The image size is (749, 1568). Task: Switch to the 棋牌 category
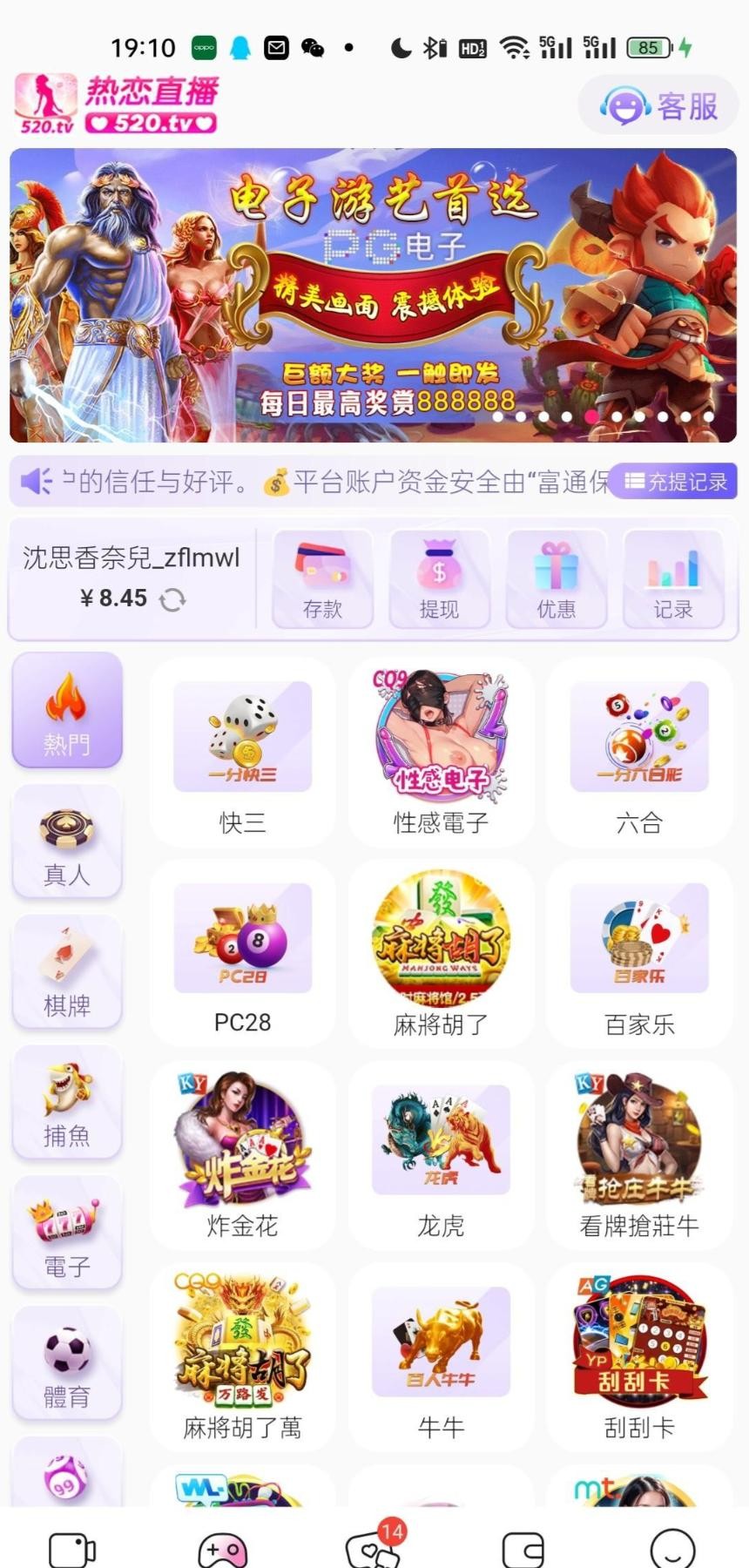67,972
